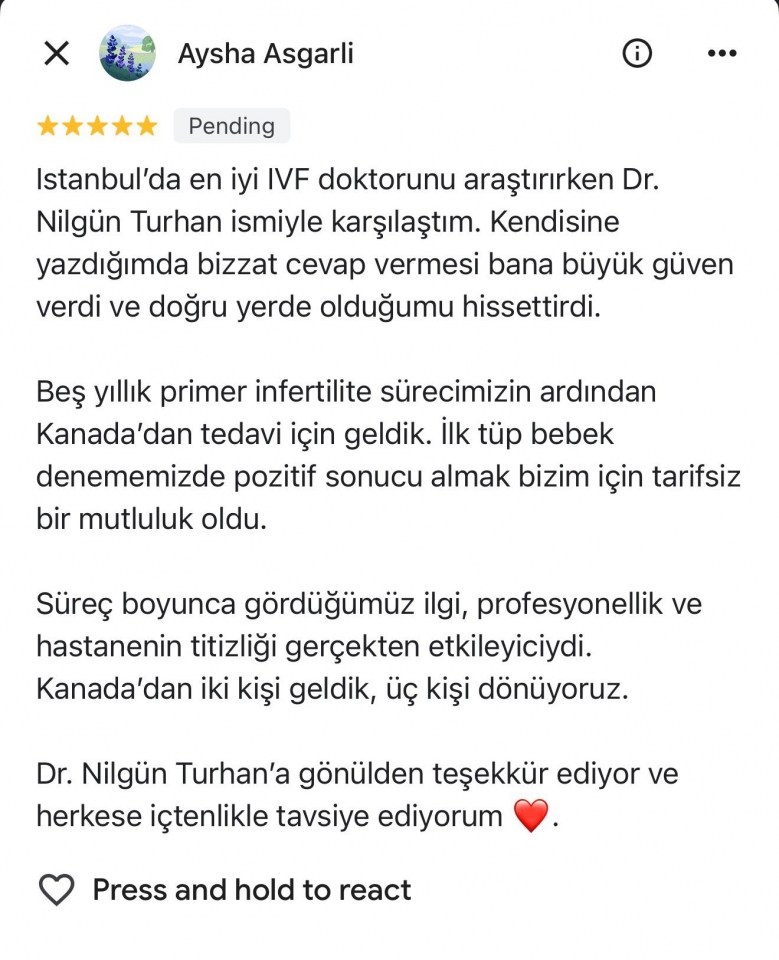Open the info icon
Image resolution: width=779 pixels, height=960 pixels.
point(637,53)
